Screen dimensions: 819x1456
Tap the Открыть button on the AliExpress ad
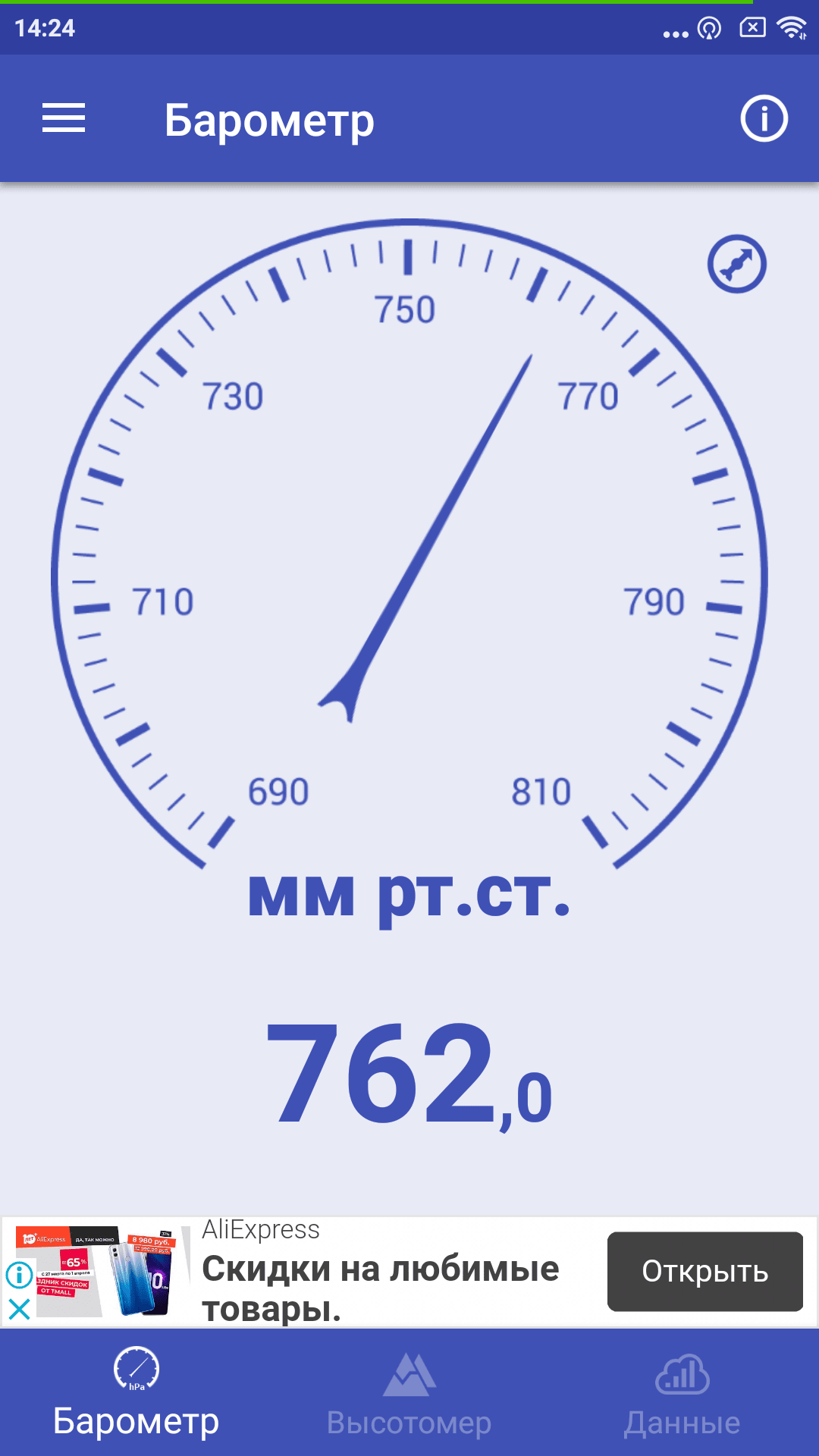tap(704, 1272)
